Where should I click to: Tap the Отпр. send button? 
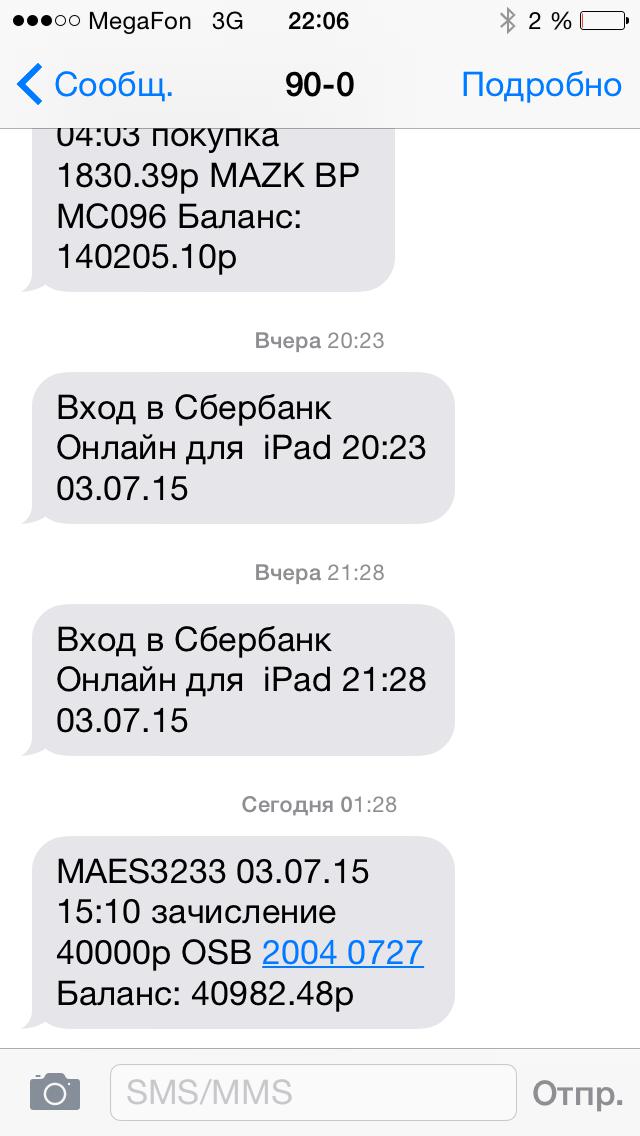[577, 1092]
